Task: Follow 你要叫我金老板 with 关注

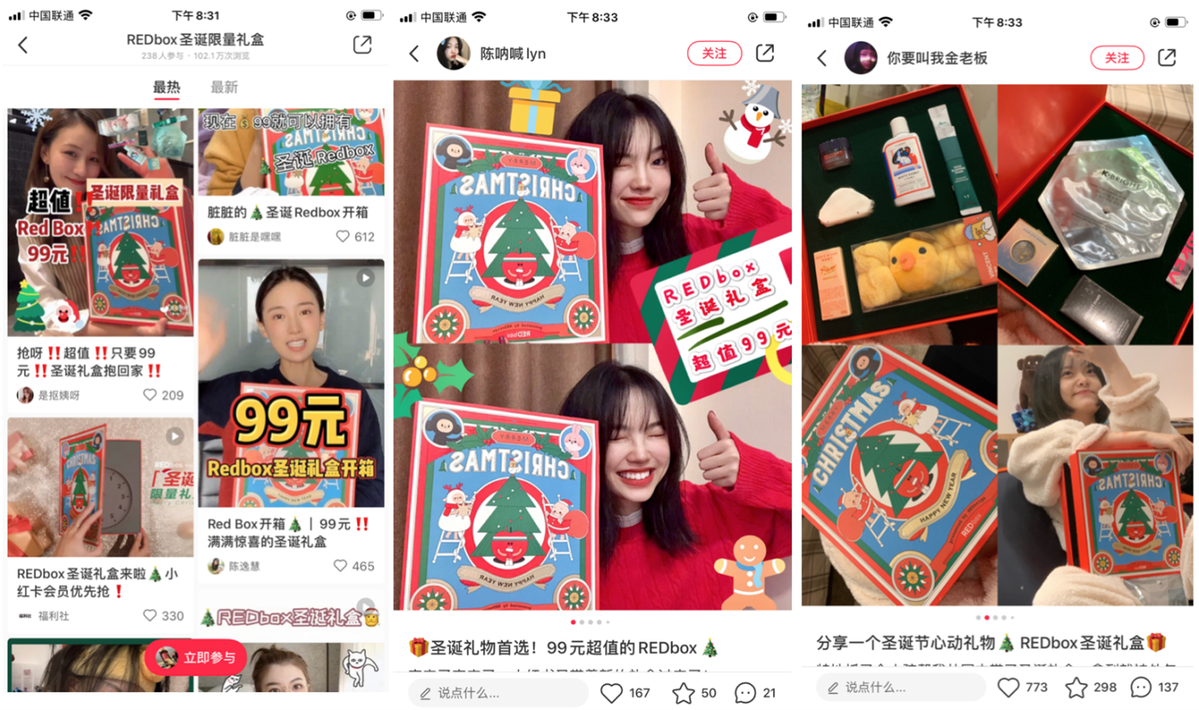Action: point(1117,58)
